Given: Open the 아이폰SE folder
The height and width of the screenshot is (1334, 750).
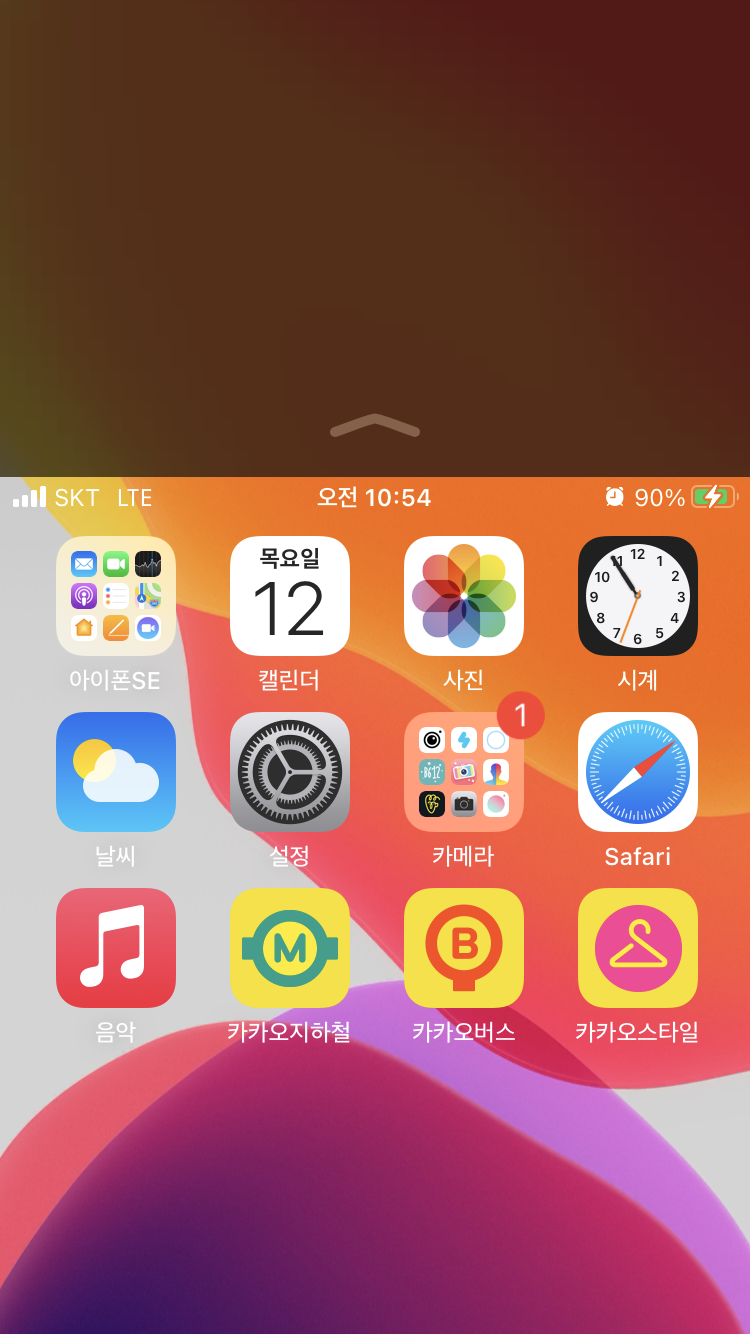Looking at the screenshot, I should pyautogui.click(x=116, y=596).
